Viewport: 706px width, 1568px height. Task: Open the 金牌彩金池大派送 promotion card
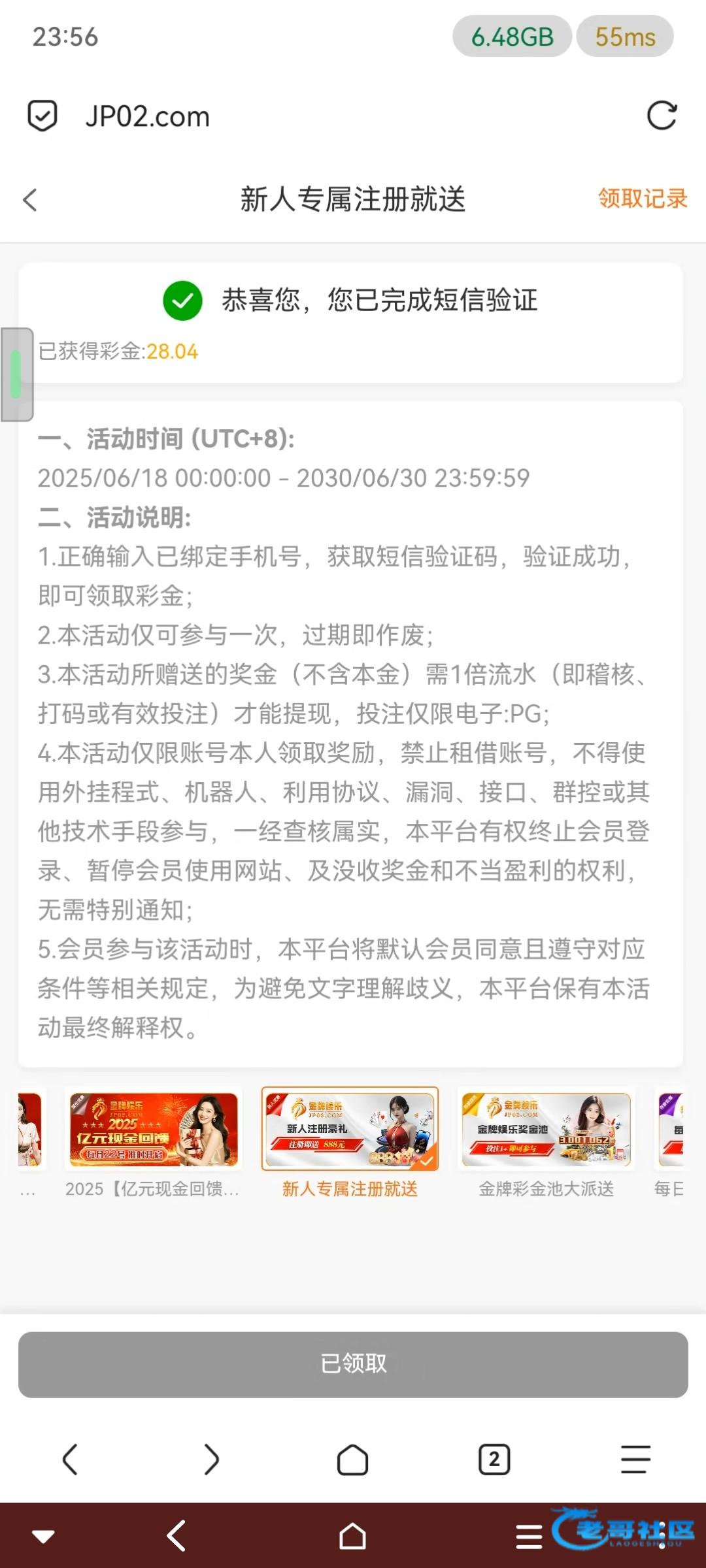pyautogui.click(x=546, y=1130)
